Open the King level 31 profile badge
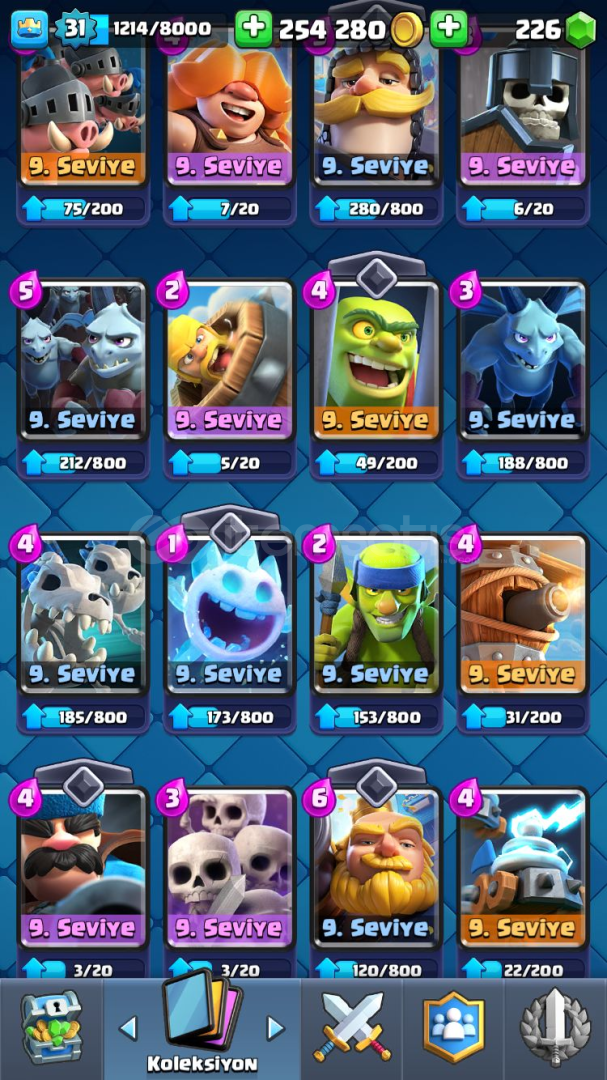The width and height of the screenshot is (607, 1080). coord(74,30)
